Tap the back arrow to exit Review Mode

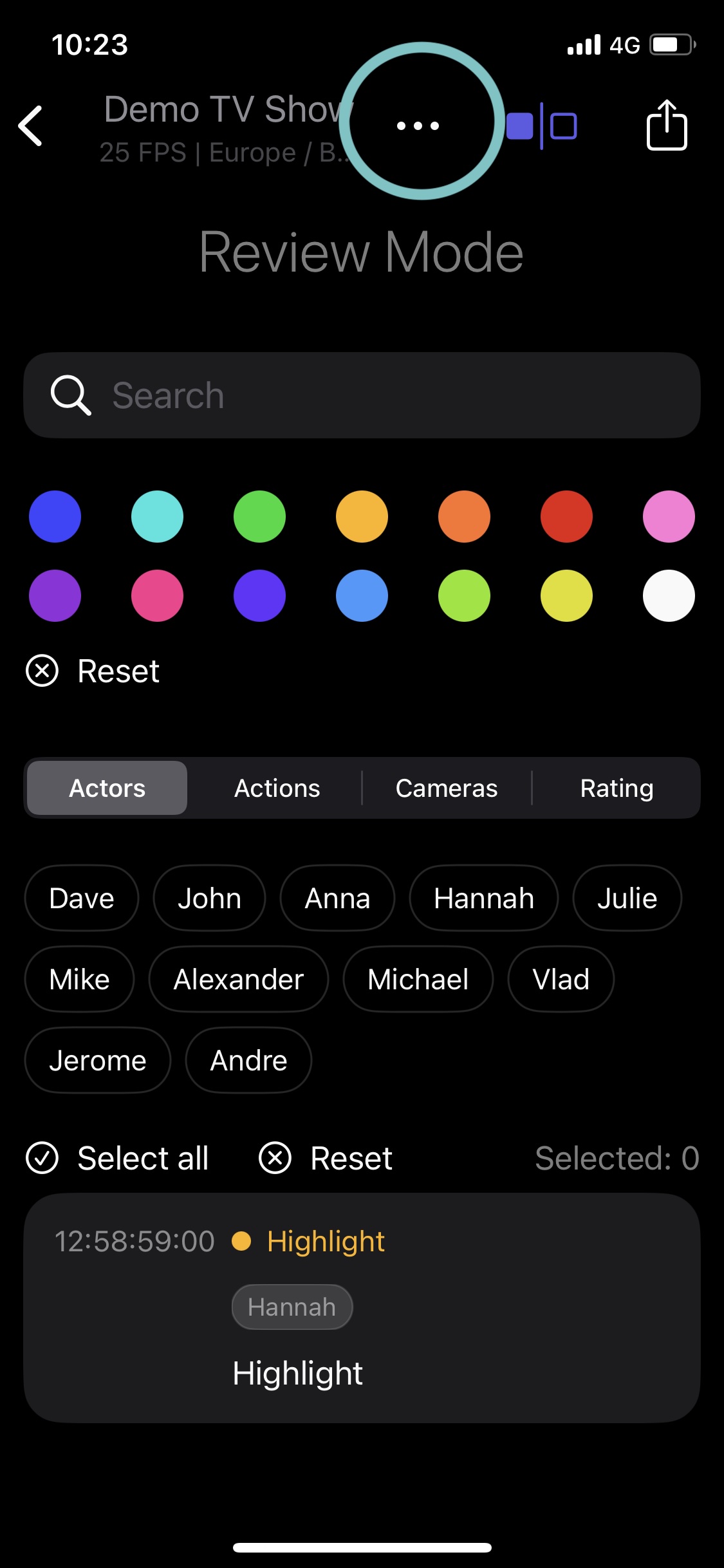pos(30,126)
